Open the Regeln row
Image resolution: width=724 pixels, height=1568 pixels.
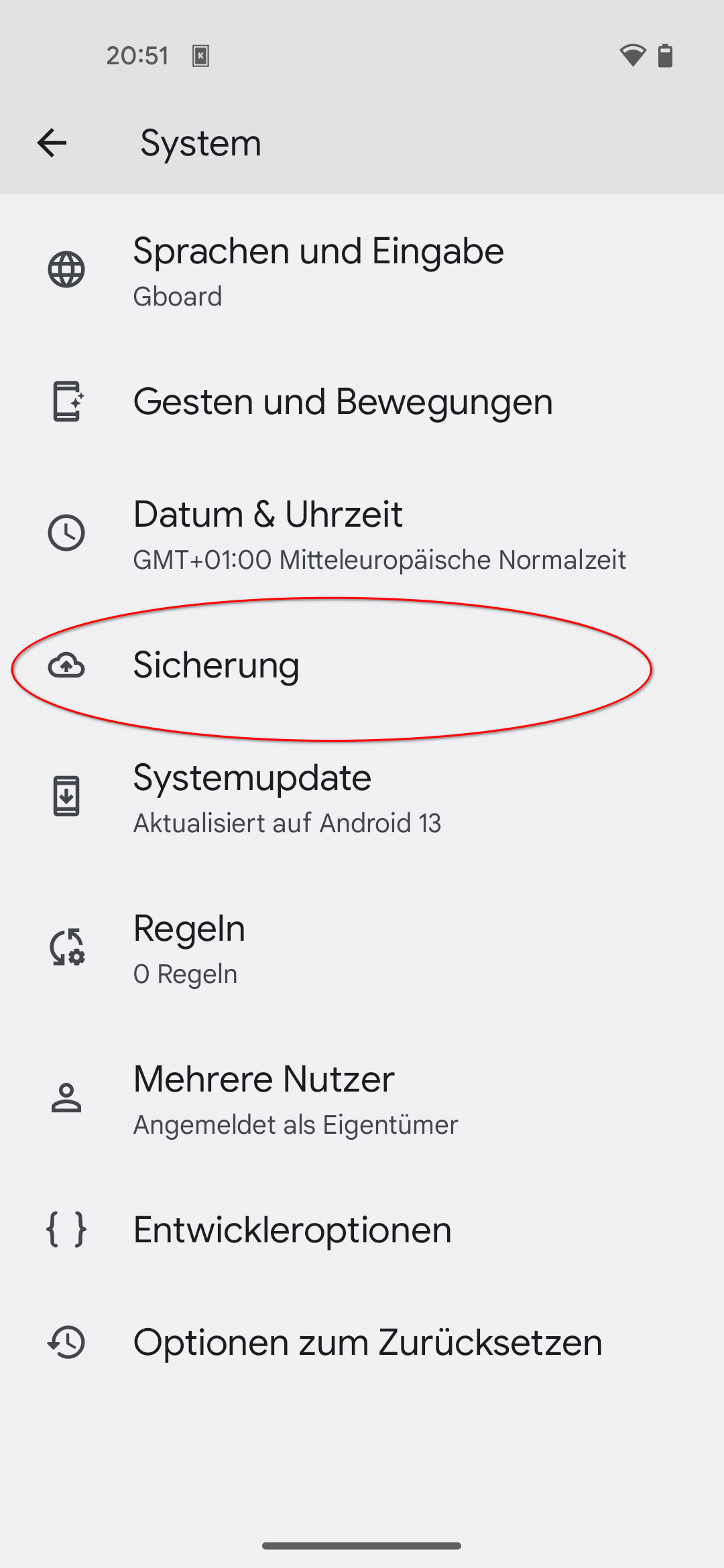pyautogui.click(x=189, y=948)
